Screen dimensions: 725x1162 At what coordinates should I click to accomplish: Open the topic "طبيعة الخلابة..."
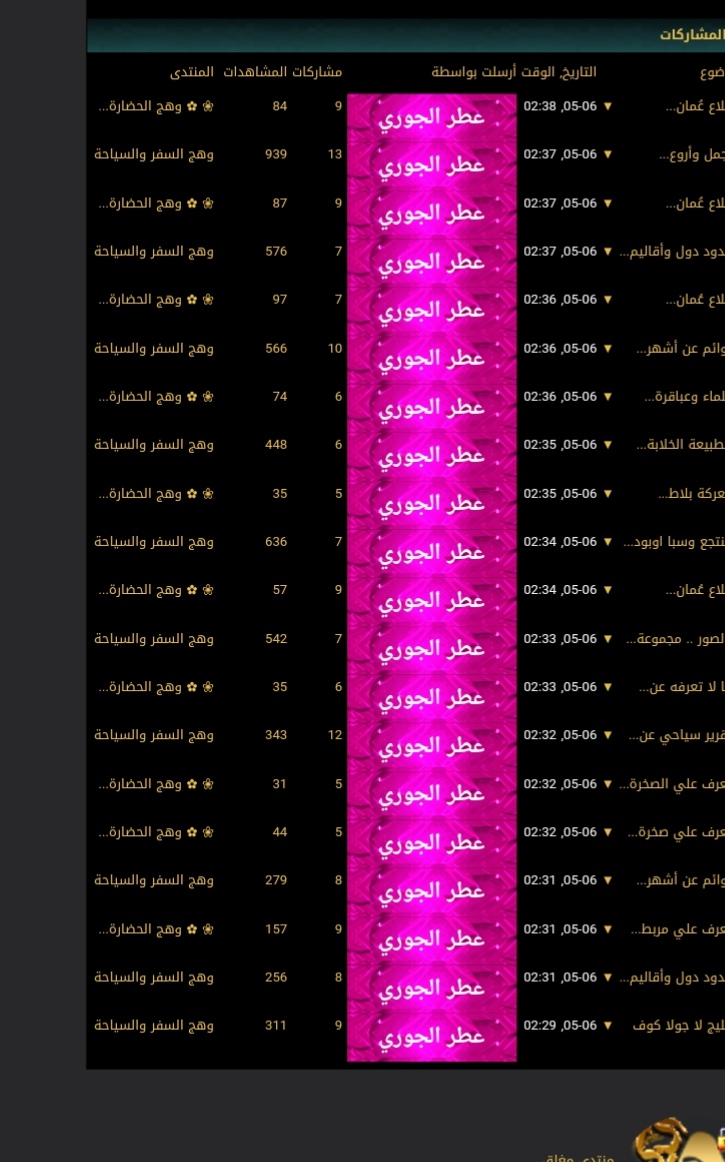tap(681, 445)
